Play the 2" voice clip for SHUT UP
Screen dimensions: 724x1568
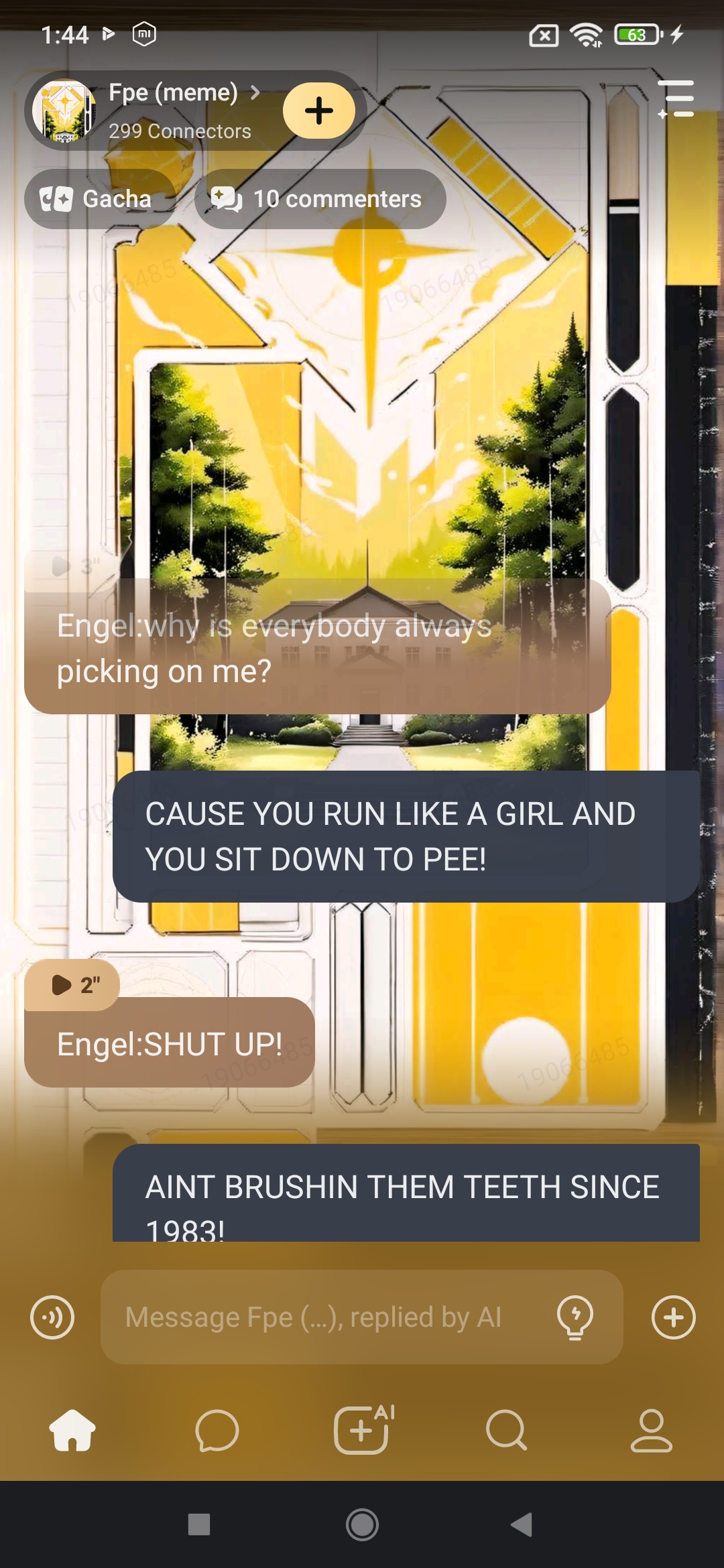pyautogui.click(x=72, y=984)
